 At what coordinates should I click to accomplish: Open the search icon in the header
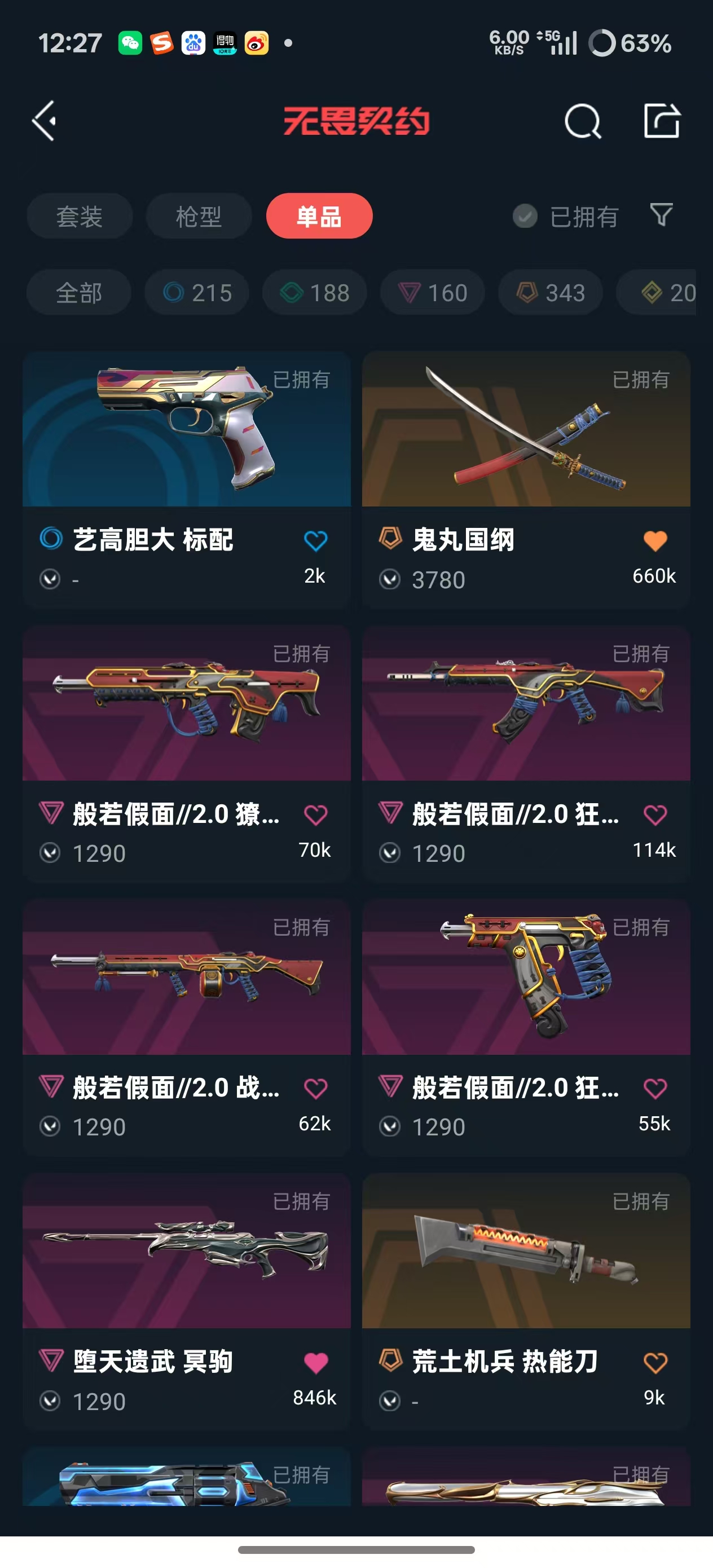coord(582,121)
